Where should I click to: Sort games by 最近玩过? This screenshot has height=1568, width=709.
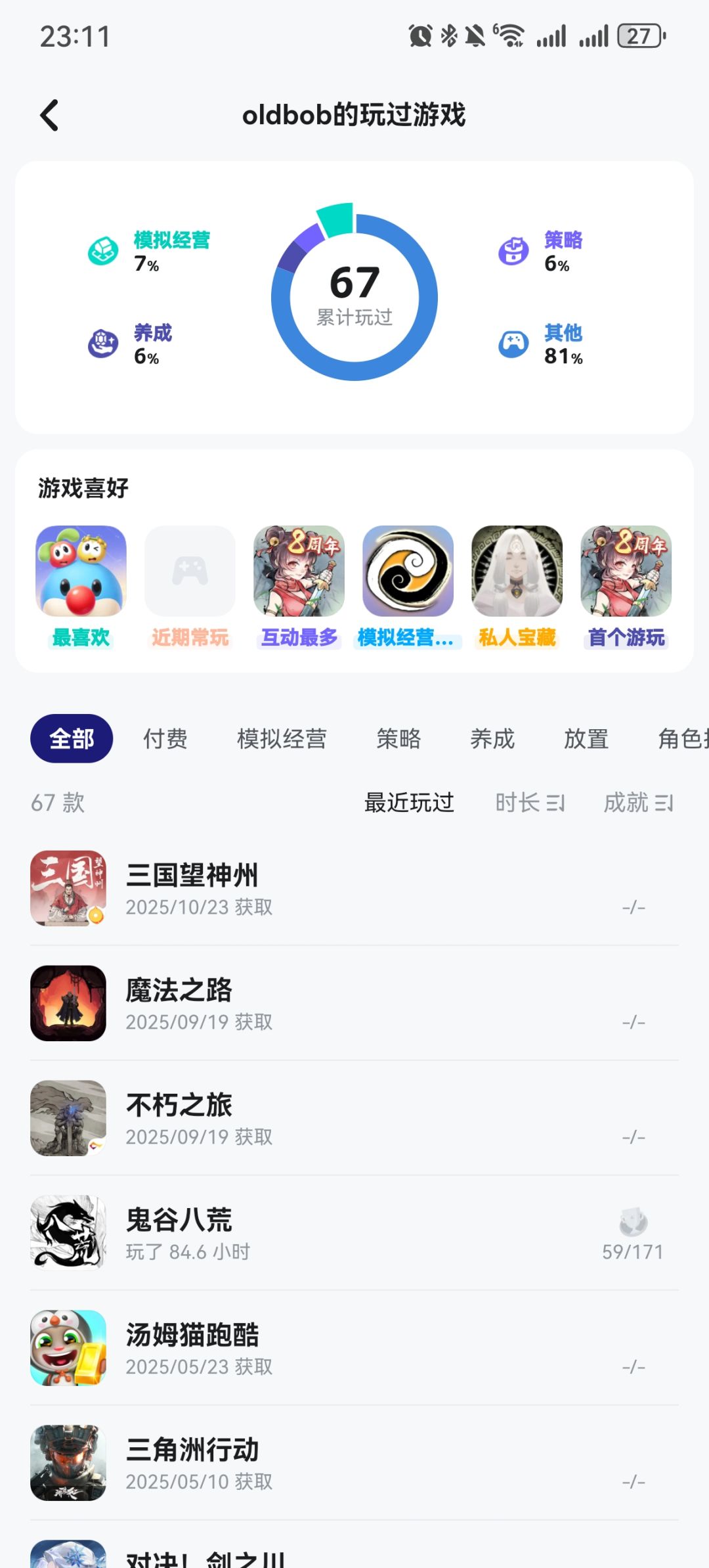(409, 803)
